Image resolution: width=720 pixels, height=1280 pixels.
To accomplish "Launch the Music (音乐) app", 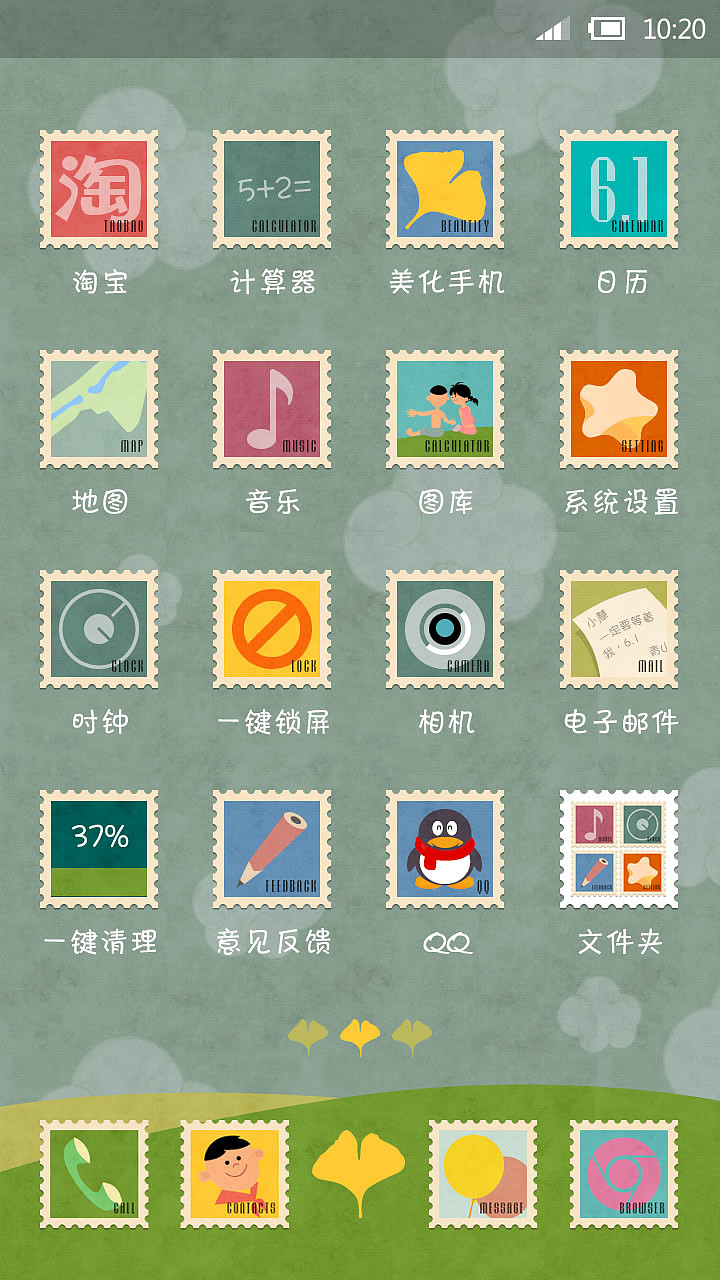I will tap(271, 410).
